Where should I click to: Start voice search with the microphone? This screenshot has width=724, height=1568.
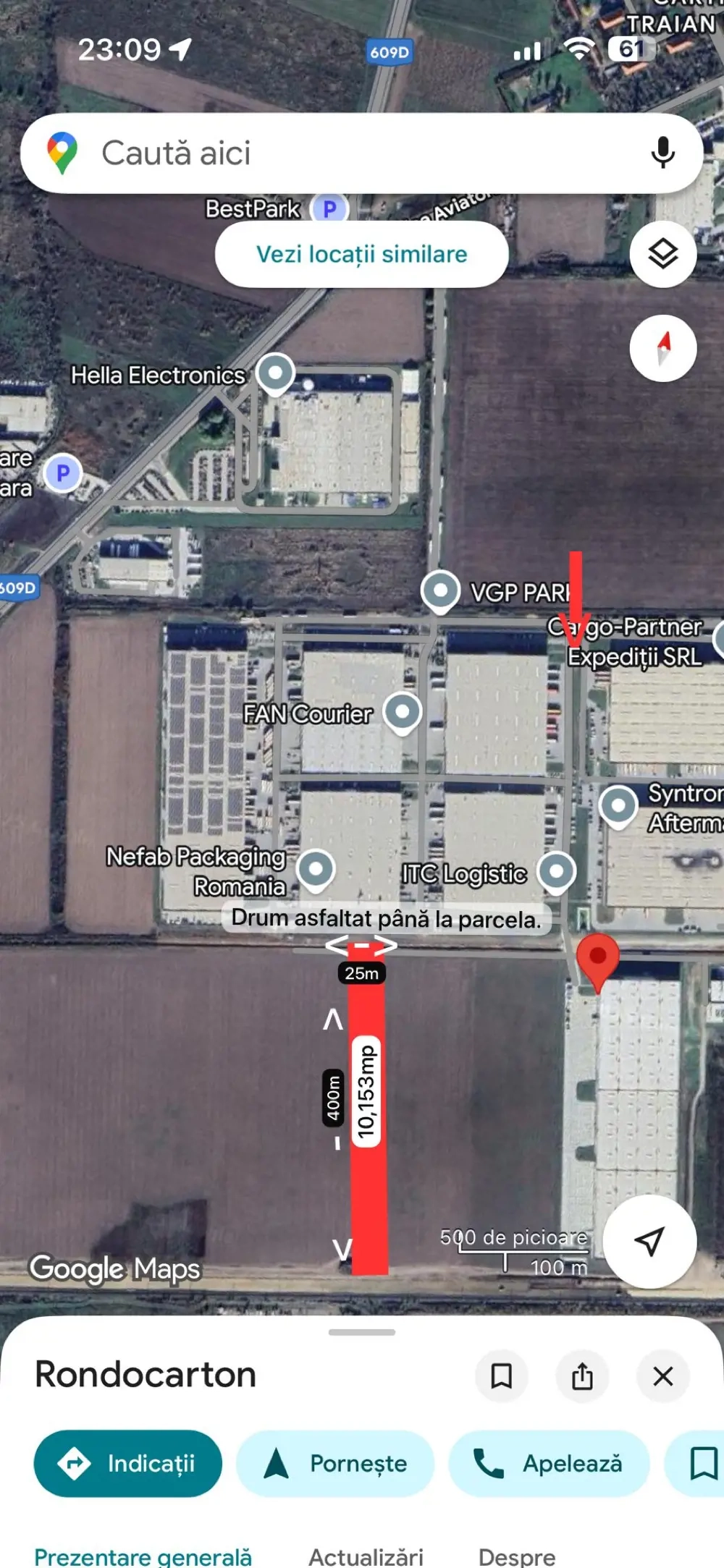[x=662, y=153]
